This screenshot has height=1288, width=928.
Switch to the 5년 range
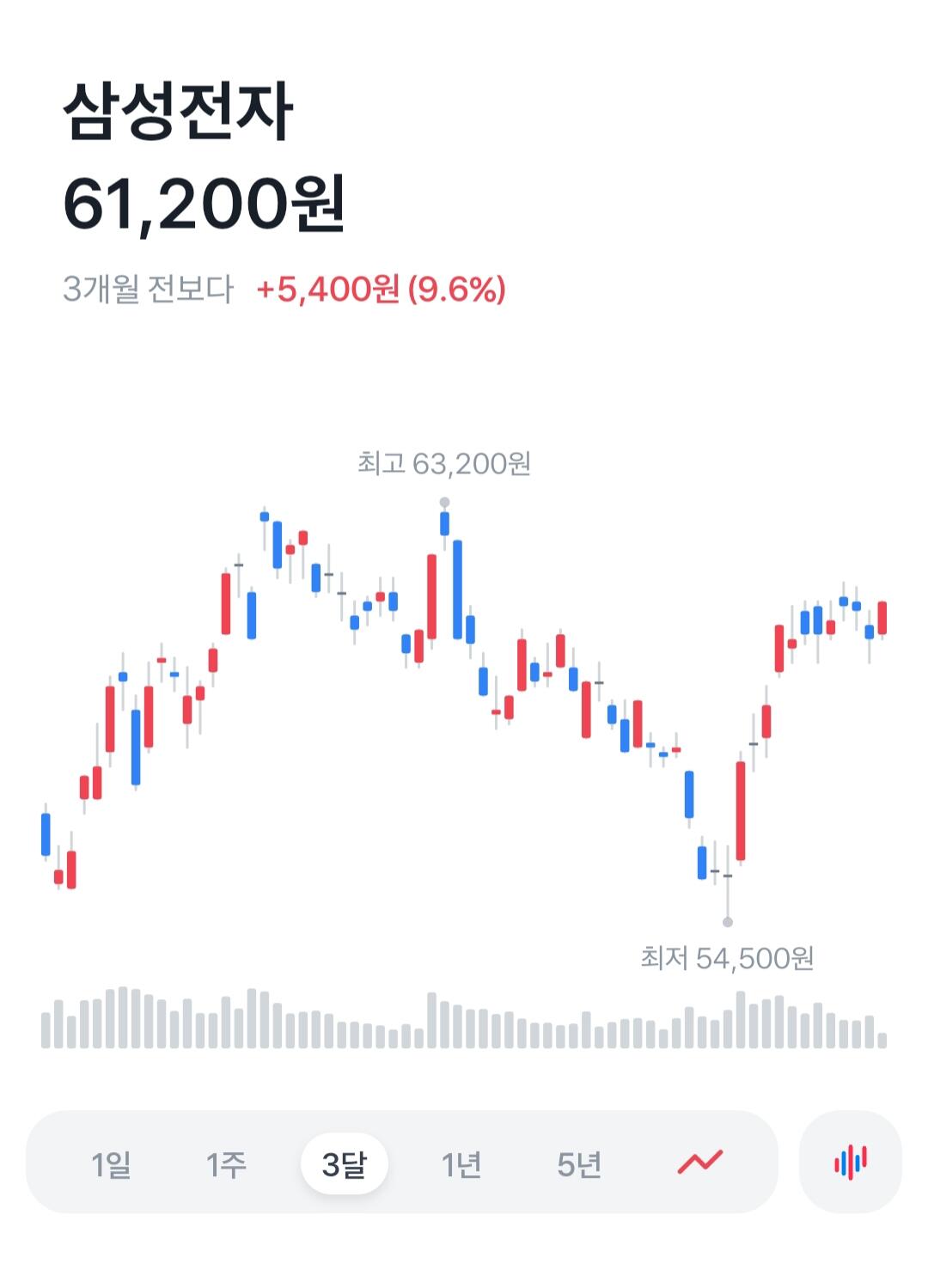point(579,1164)
